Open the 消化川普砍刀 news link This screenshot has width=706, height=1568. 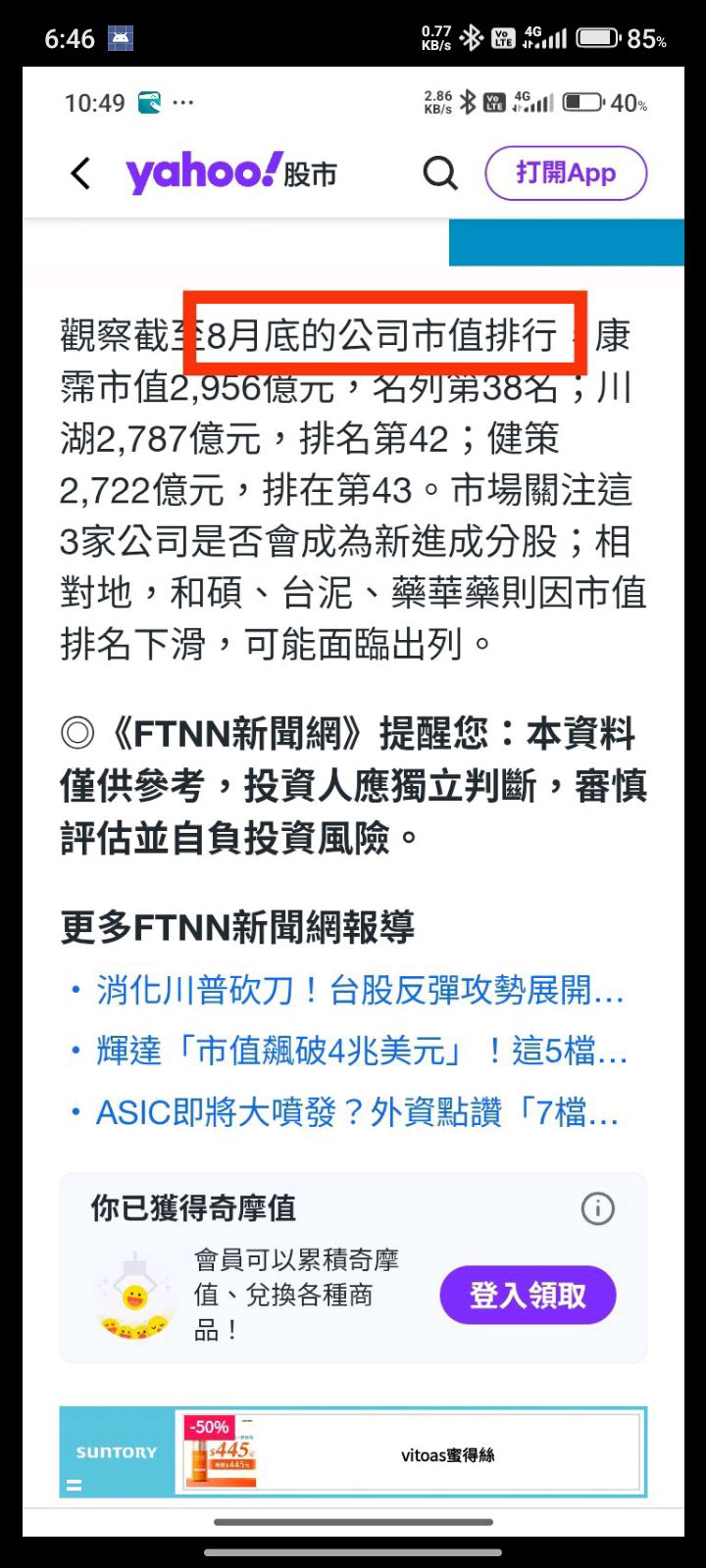pos(359,990)
